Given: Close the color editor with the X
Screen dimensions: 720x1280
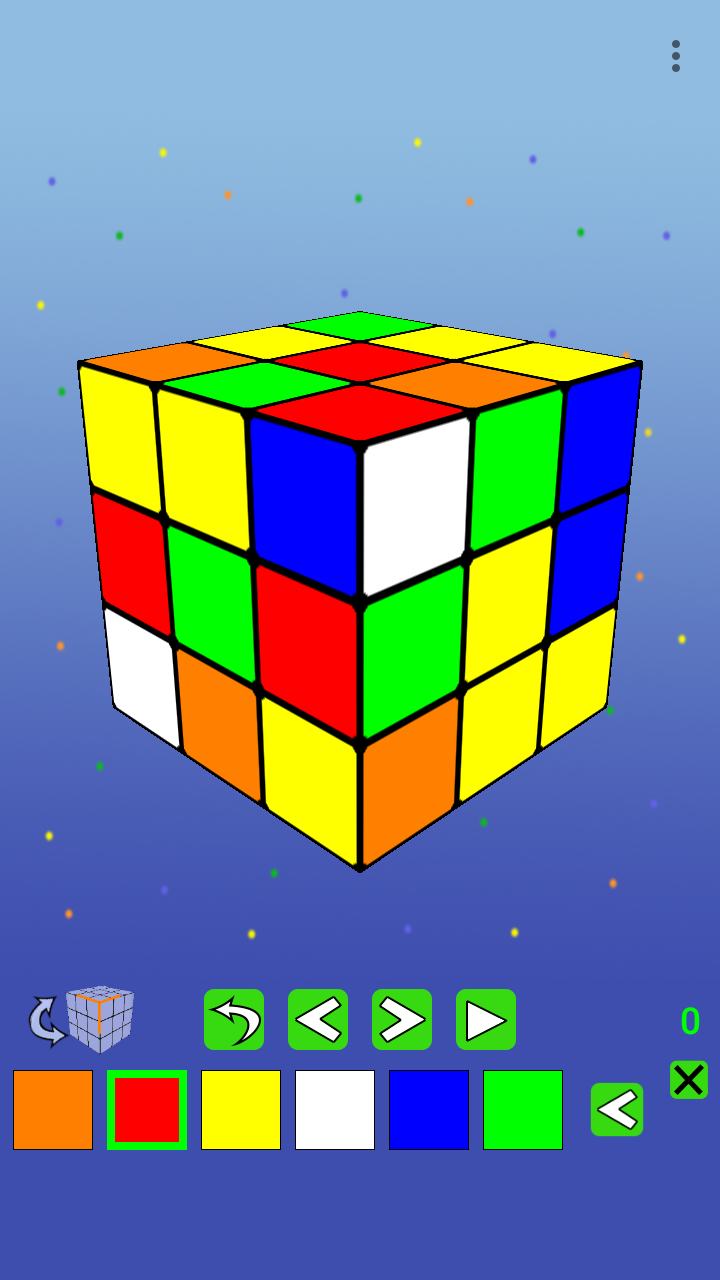Looking at the screenshot, I should [689, 1080].
